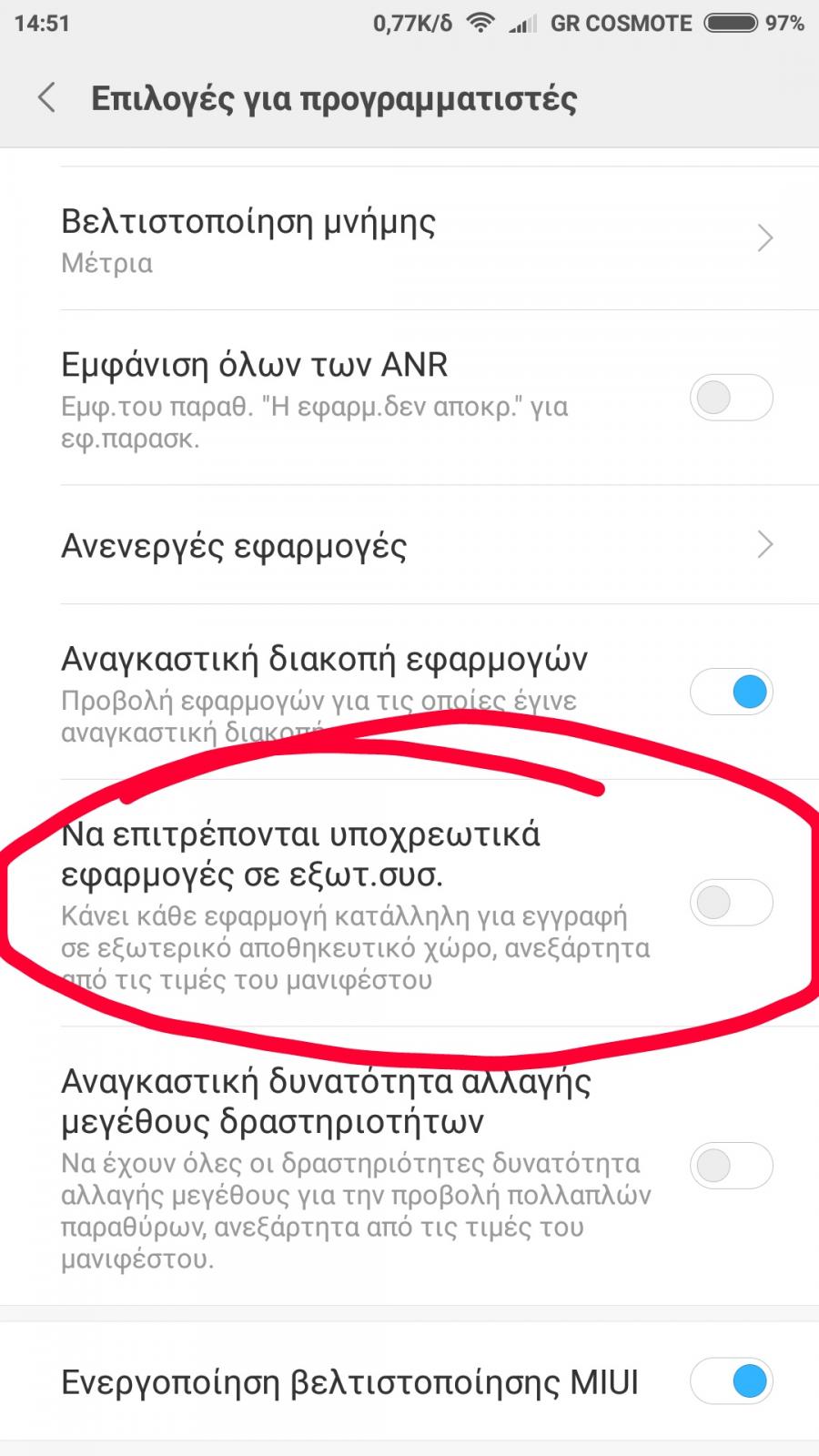The width and height of the screenshot is (819, 1456).
Task: Toggle Αναγκαστική δυνατότητα αλλαγής μεγέθους δραστηριοτήτων
Action: pyautogui.click(x=732, y=1166)
